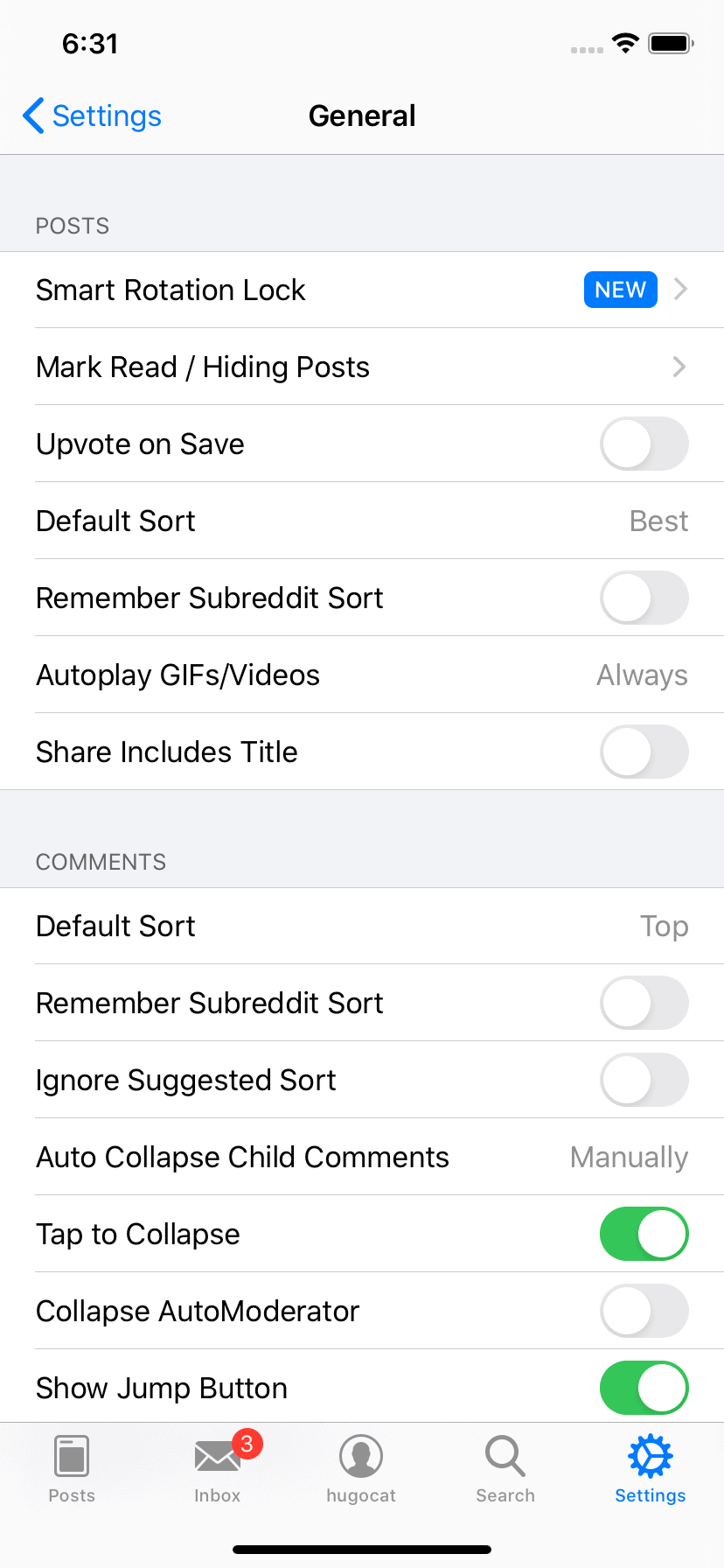Open Smart Rotation Lock settings
724x1568 pixels.
coord(362,290)
